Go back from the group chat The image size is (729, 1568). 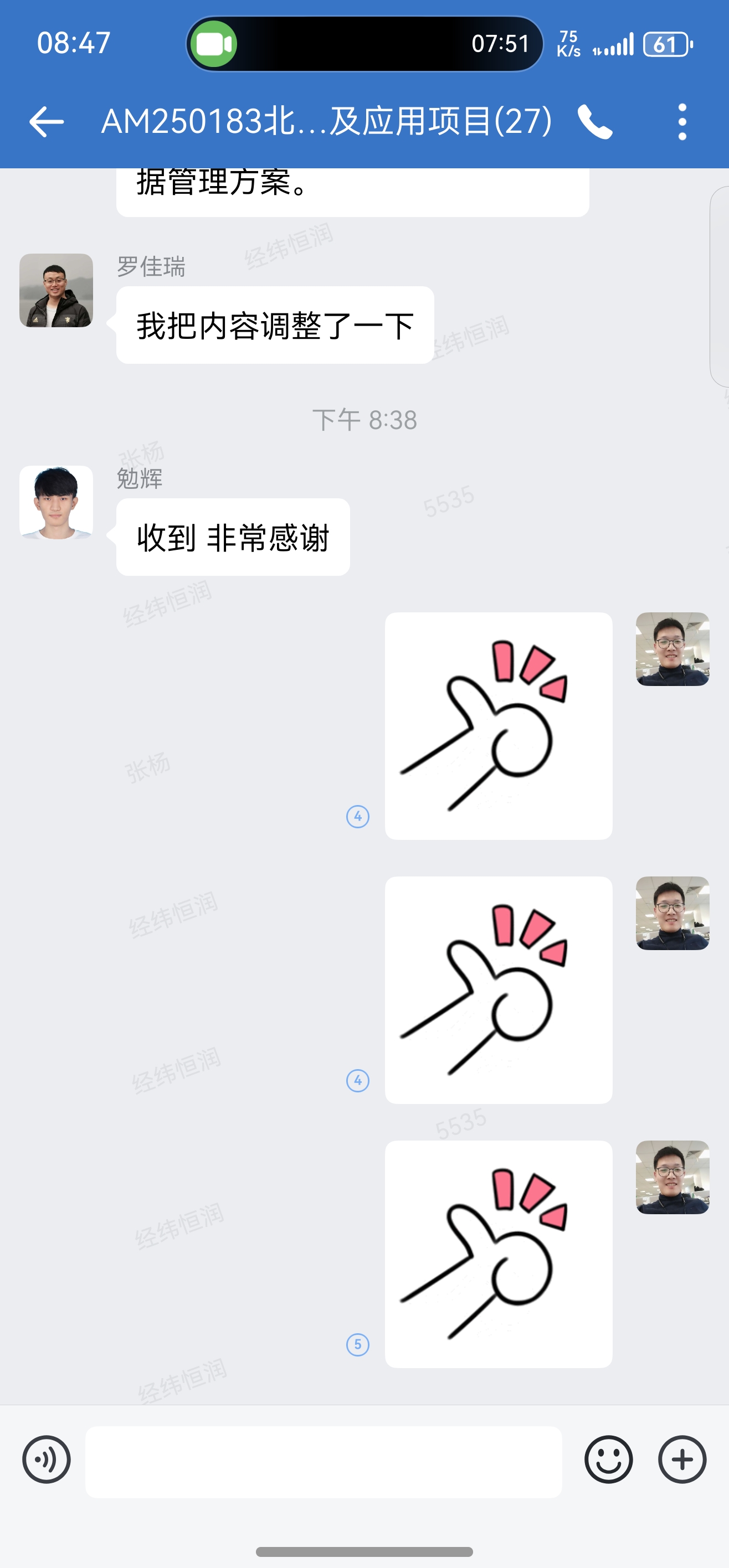[x=47, y=122]
